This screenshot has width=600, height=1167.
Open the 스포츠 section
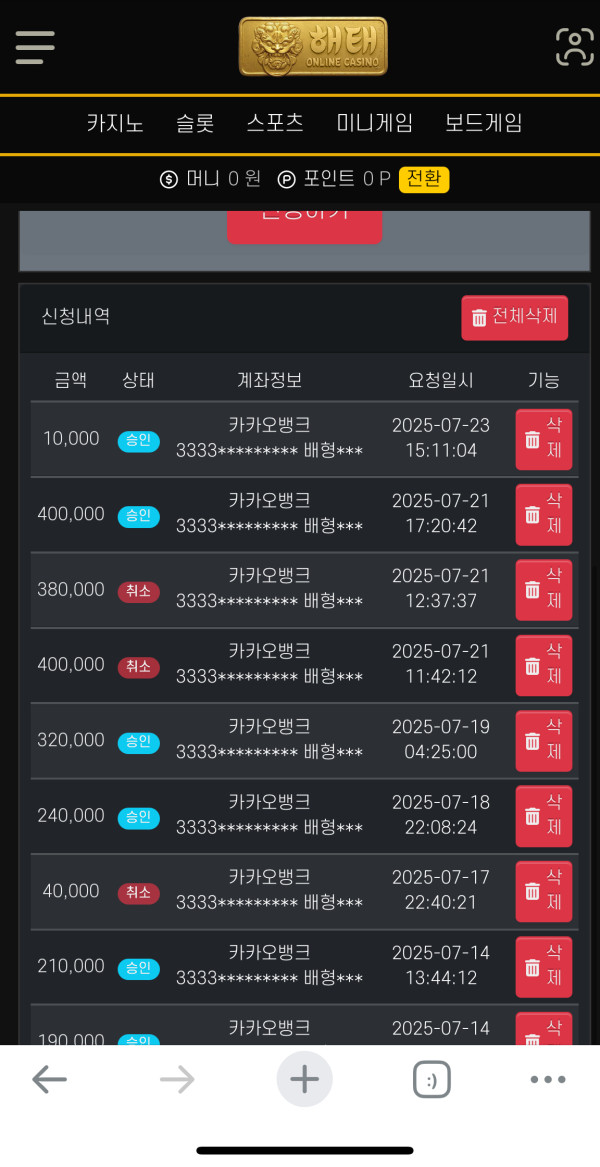(x=275, y=123)
